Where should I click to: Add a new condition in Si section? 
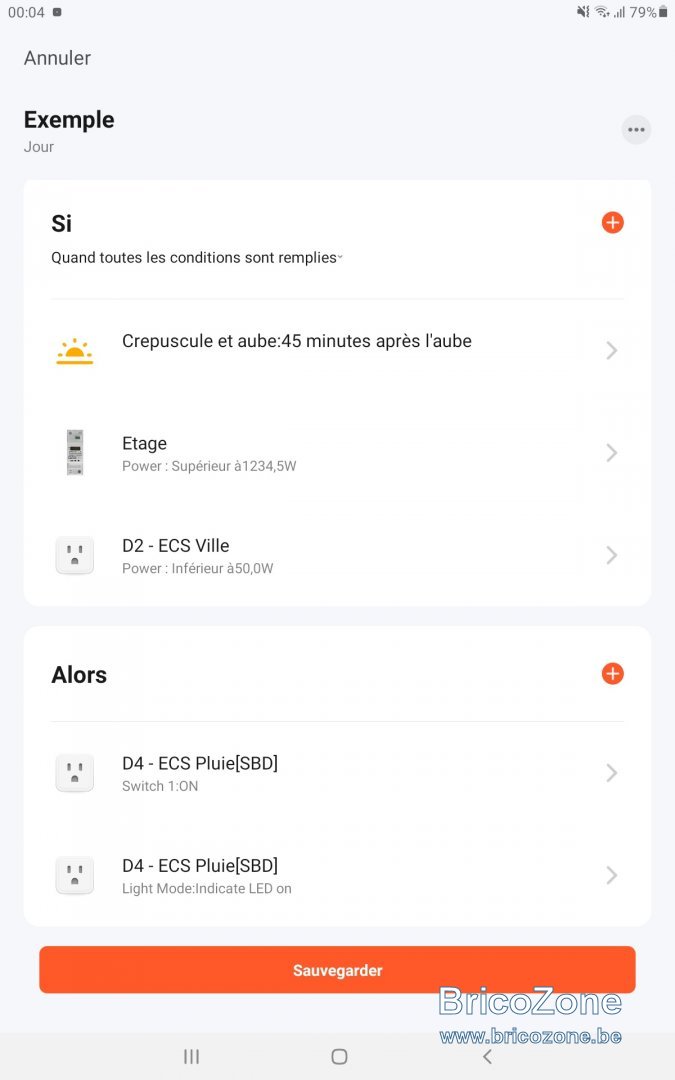(x=612, y=222)
